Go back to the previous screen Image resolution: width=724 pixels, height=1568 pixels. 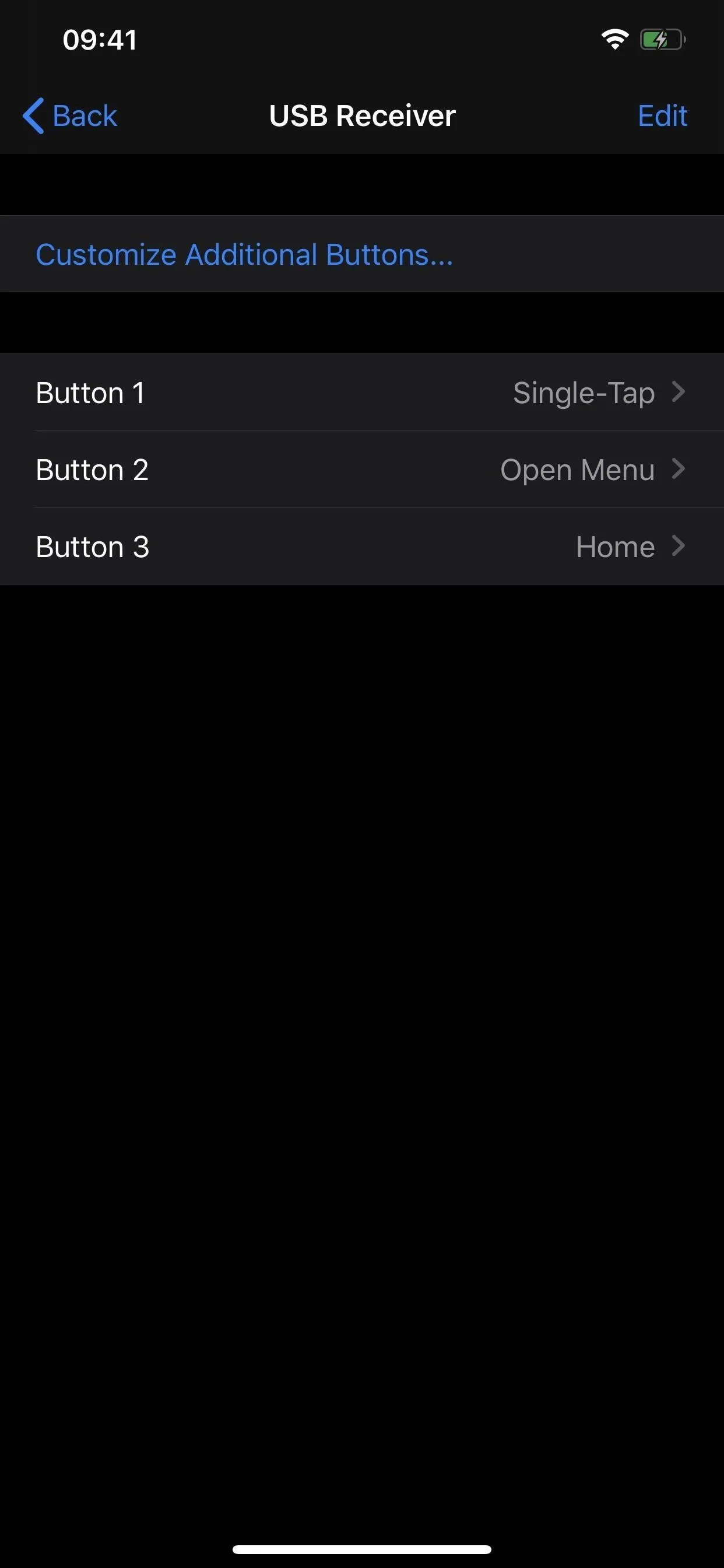coord(70,116)
